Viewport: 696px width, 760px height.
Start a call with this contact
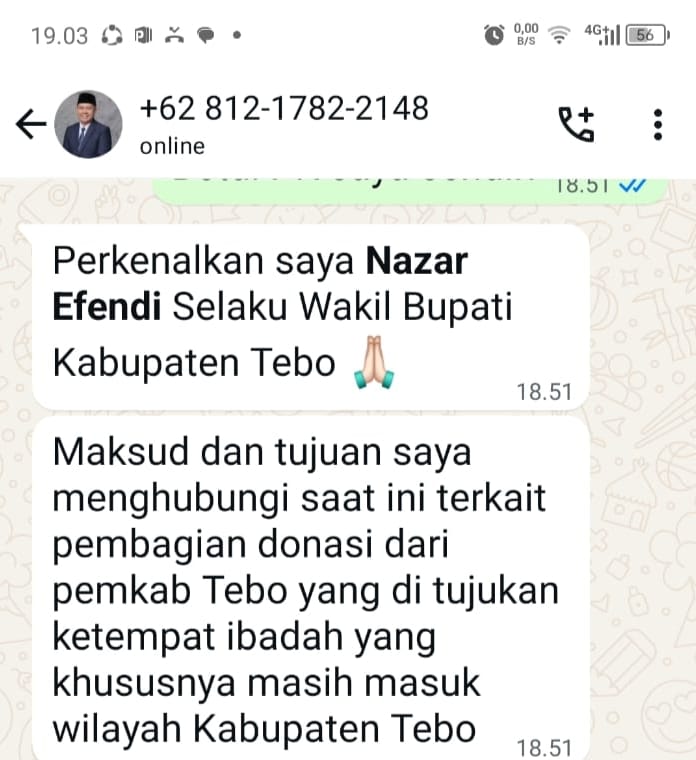[x=576, y=124]
